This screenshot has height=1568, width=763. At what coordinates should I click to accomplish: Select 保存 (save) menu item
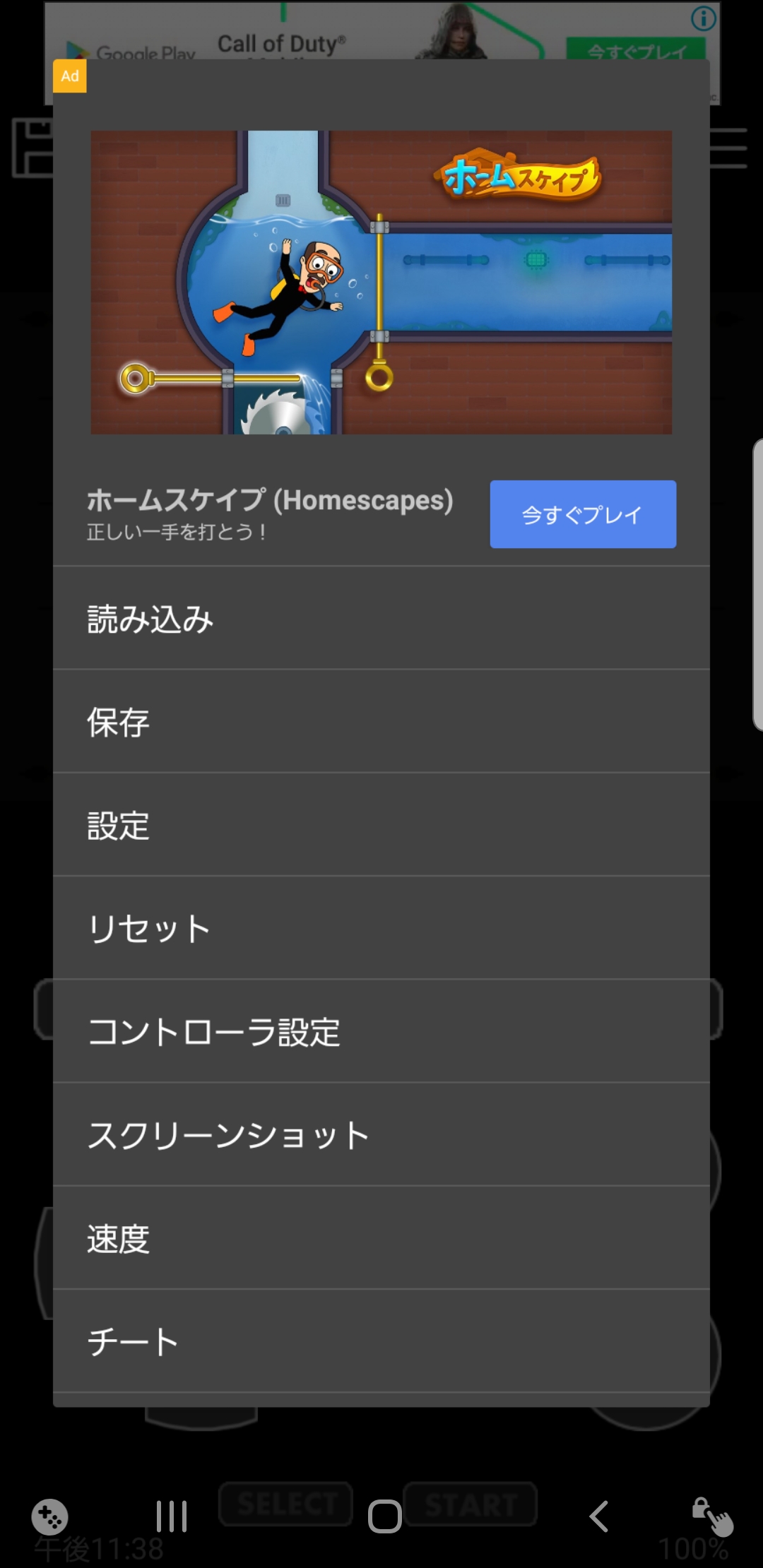381,722
